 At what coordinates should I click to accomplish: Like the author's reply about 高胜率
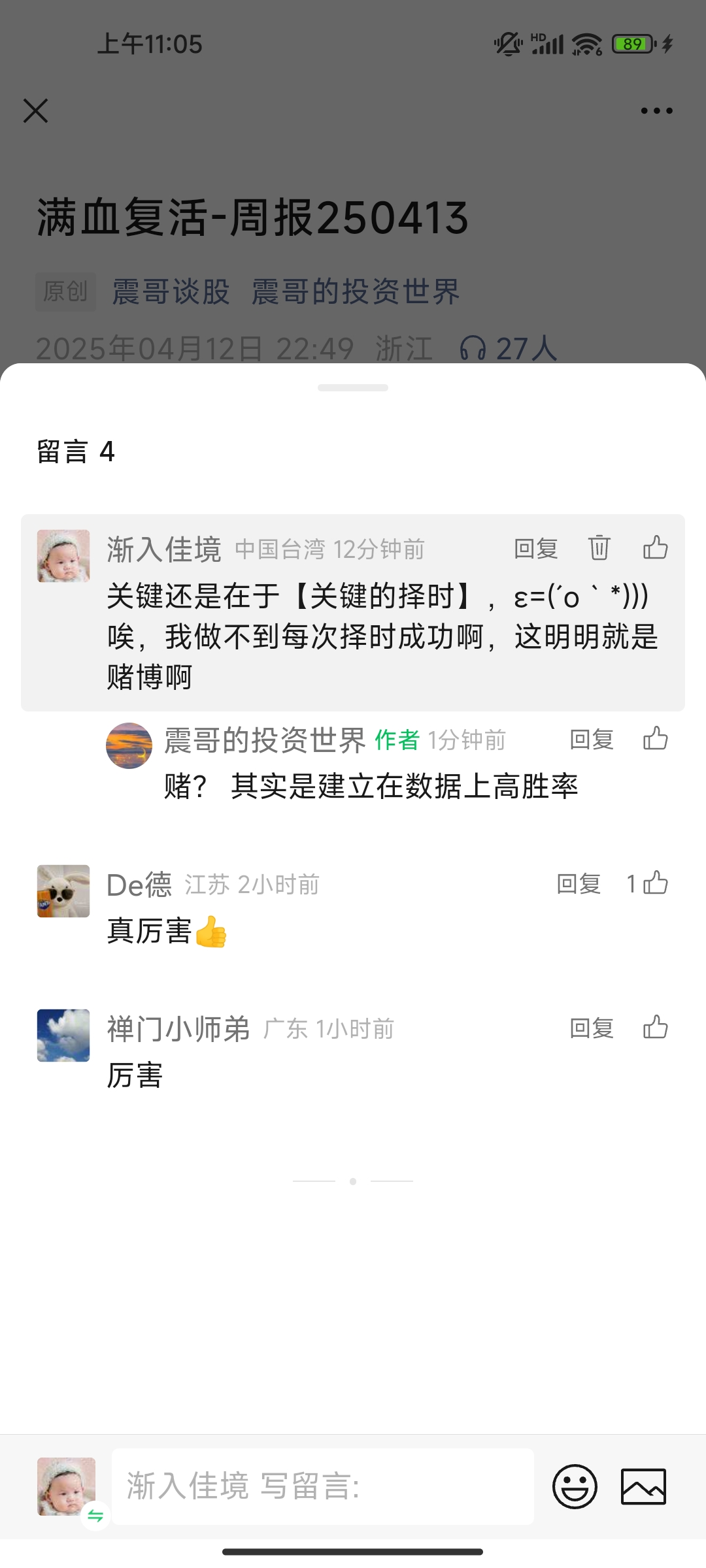(x=655, y=740)
